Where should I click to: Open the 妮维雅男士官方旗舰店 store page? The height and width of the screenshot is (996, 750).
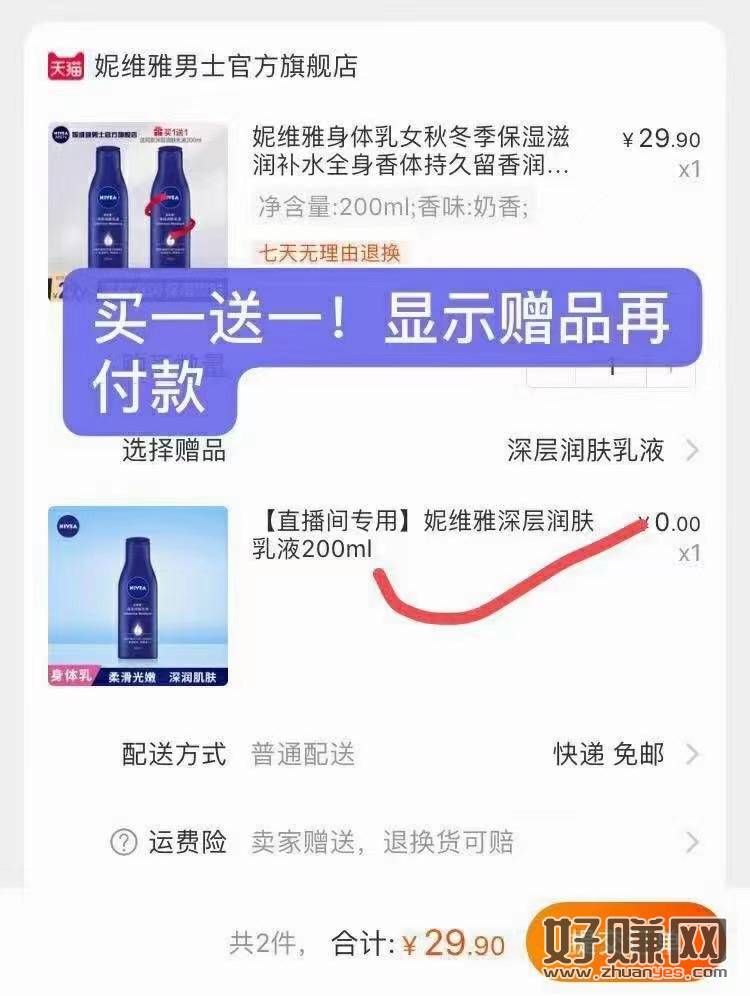coord(224,66)
